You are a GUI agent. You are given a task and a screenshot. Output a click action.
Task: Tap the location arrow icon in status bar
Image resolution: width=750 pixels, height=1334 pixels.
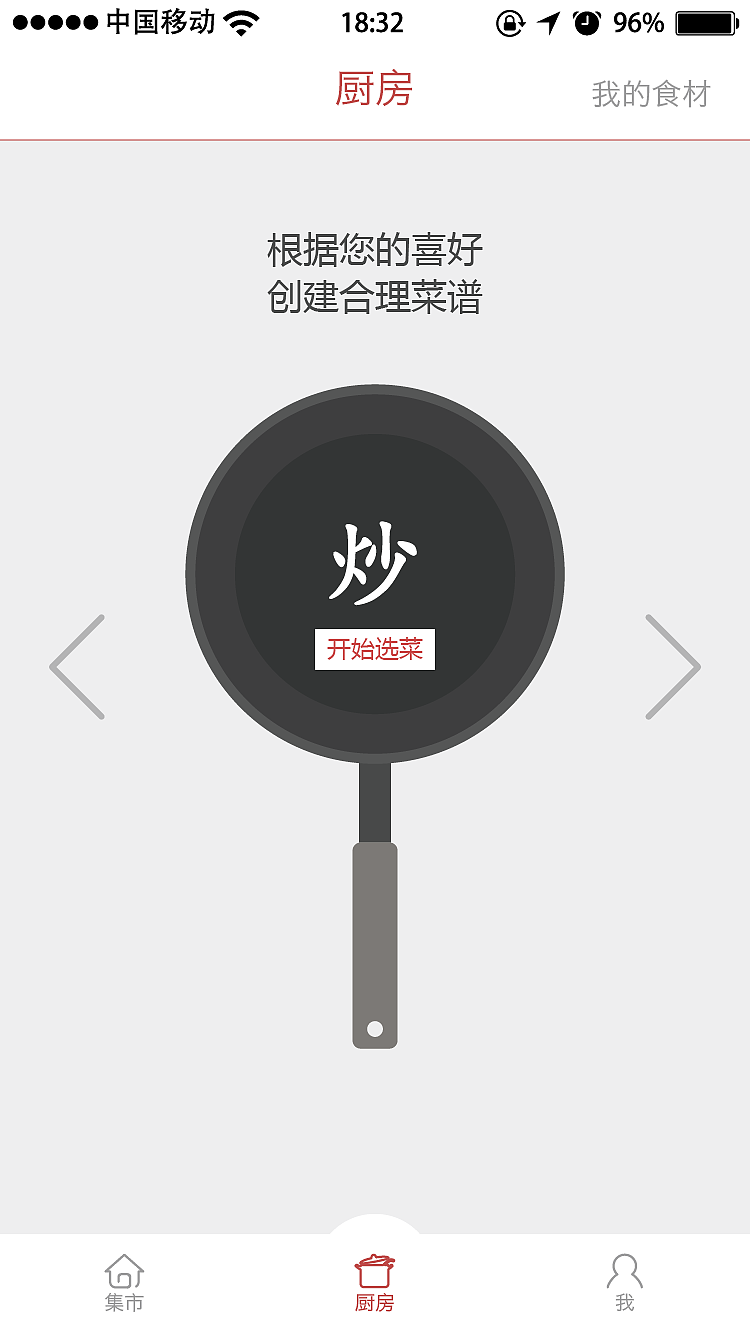click(x=546, y=22)
